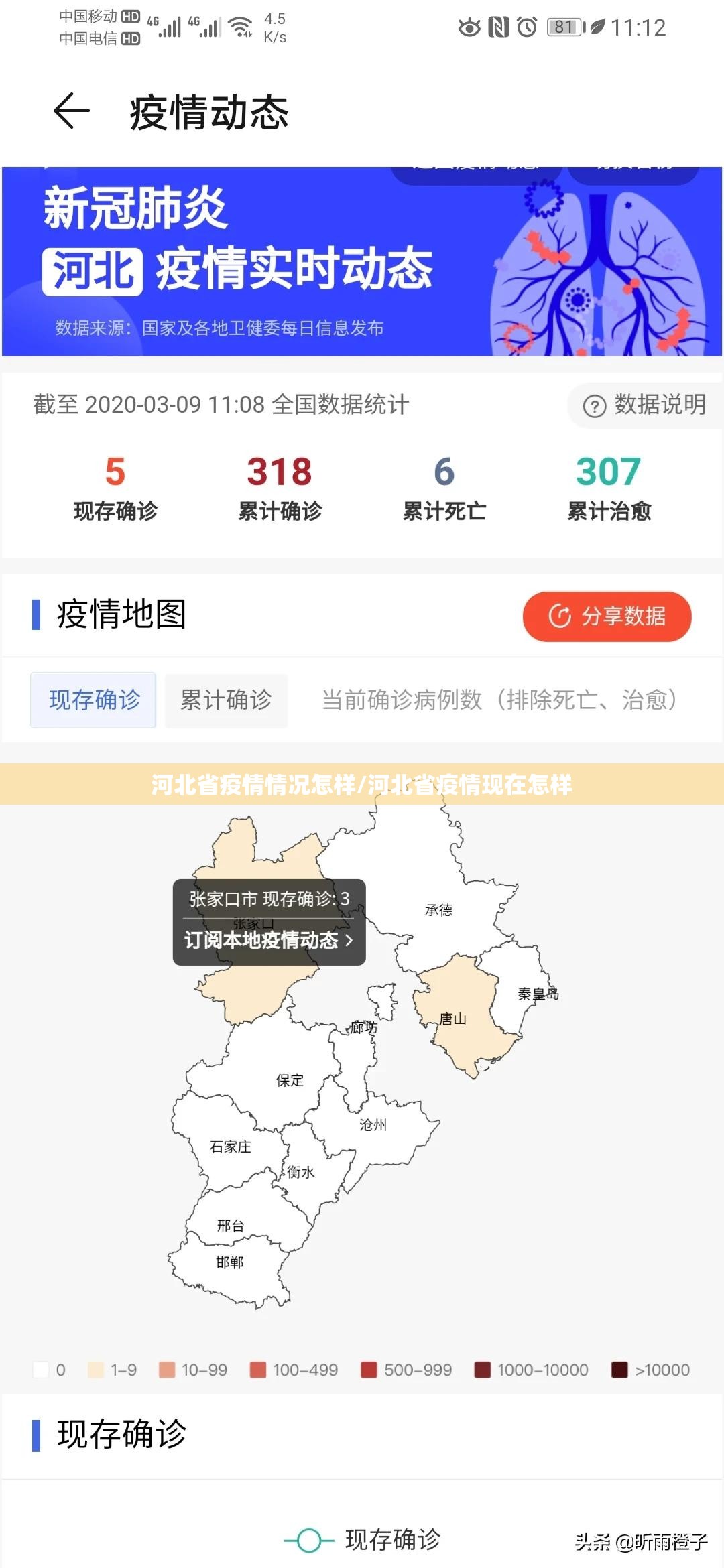Choose 石家庄 on the map
This screenshot has height=1568, width=724.
pos(230,1147)
